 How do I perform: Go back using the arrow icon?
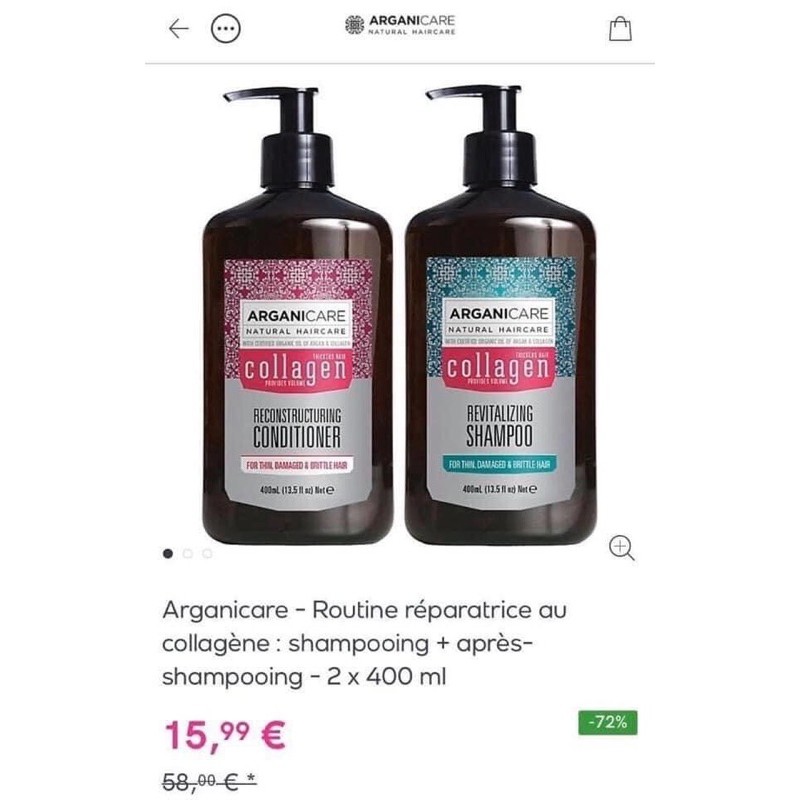click(x=179, y=29)
